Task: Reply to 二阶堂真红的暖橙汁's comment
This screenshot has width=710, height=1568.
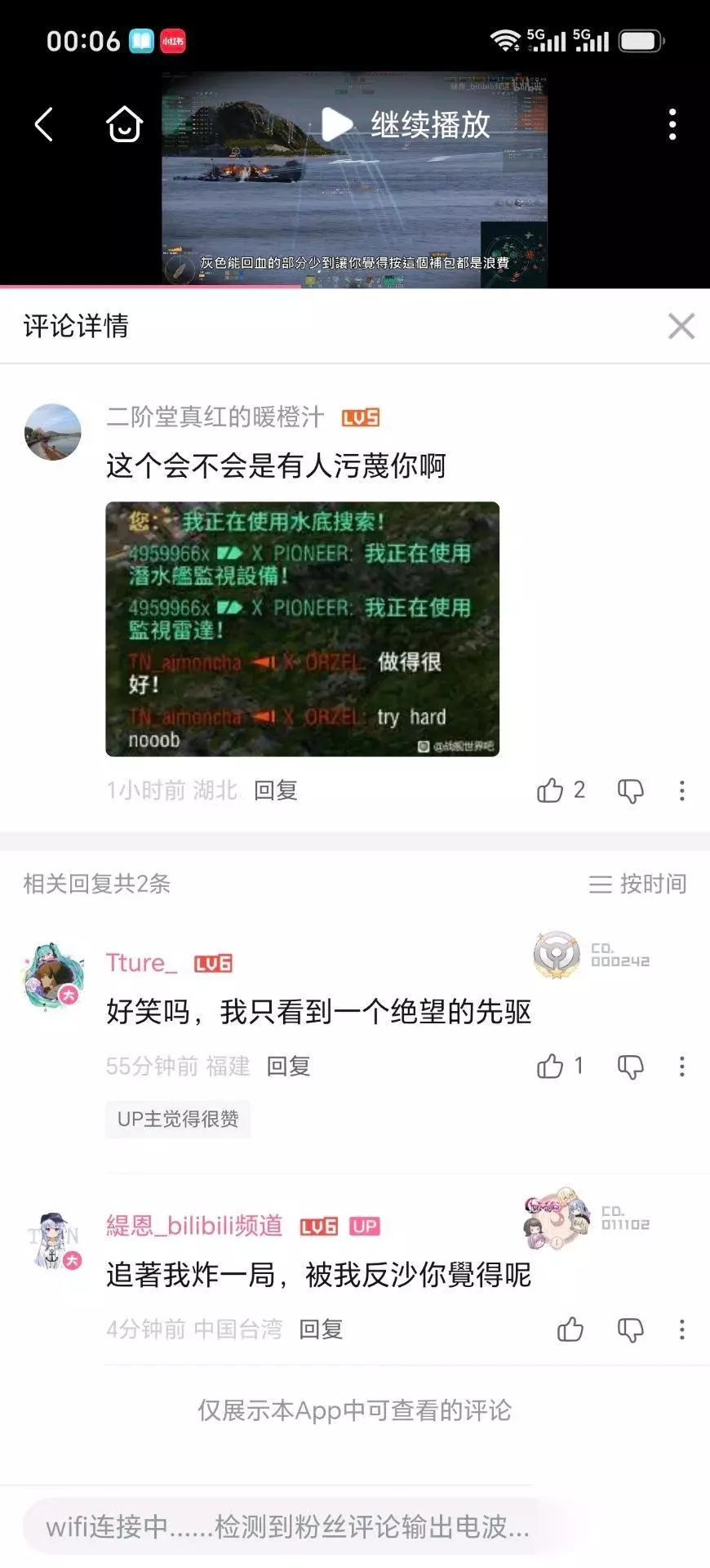Action: [276, 791]
